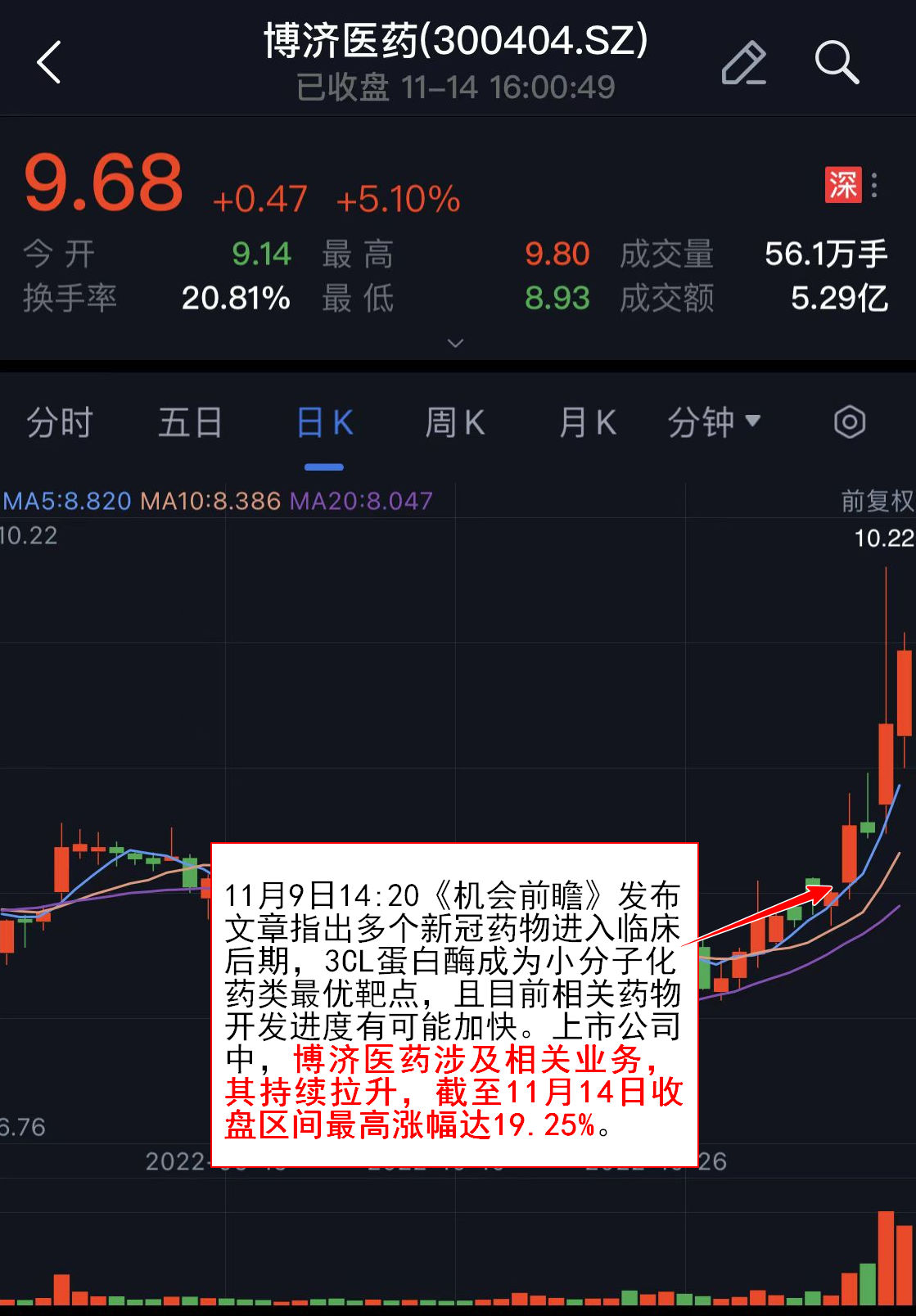This screenshot has width=916, height=1316.
Task: Select the 日K chart tab
Action: [324, 423]
